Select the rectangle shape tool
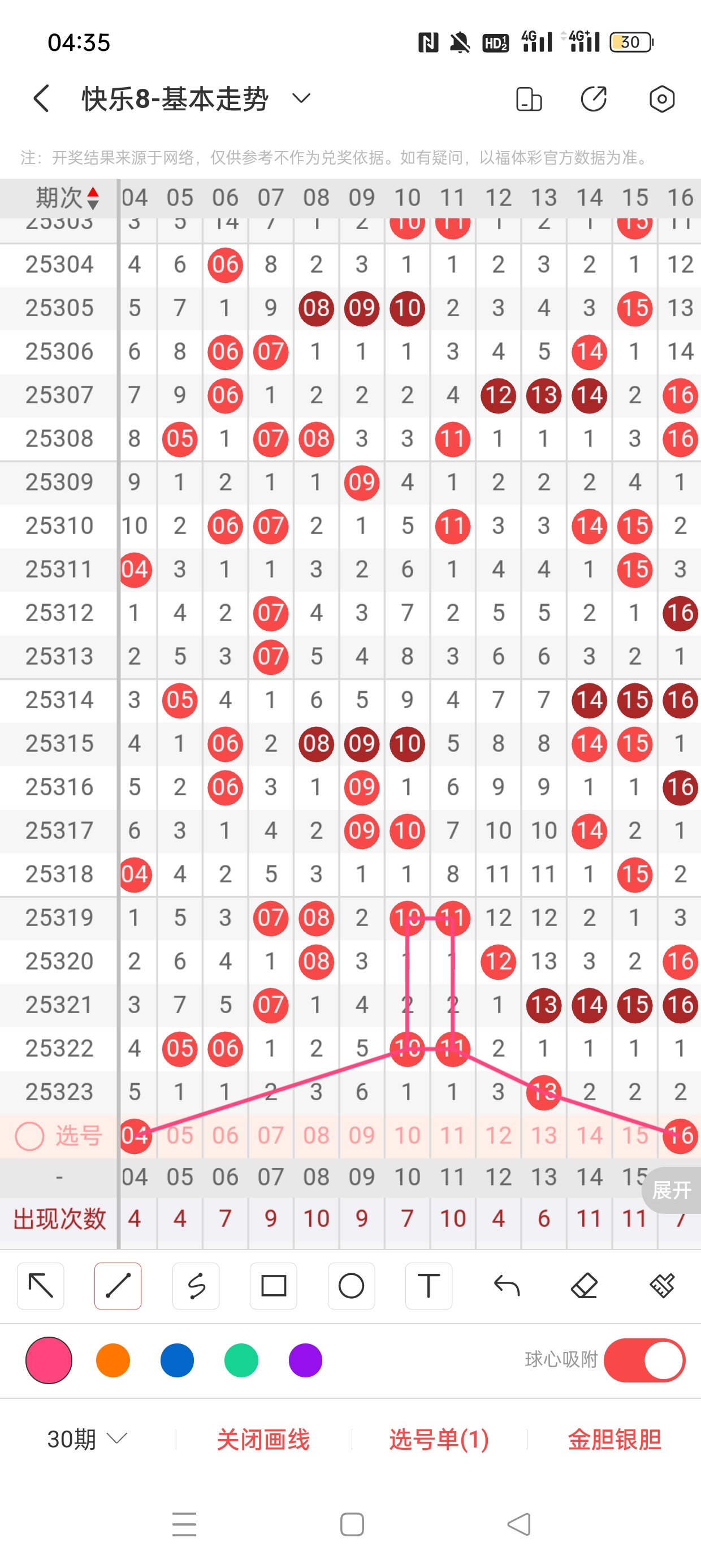 click(x=273, y=1286)
